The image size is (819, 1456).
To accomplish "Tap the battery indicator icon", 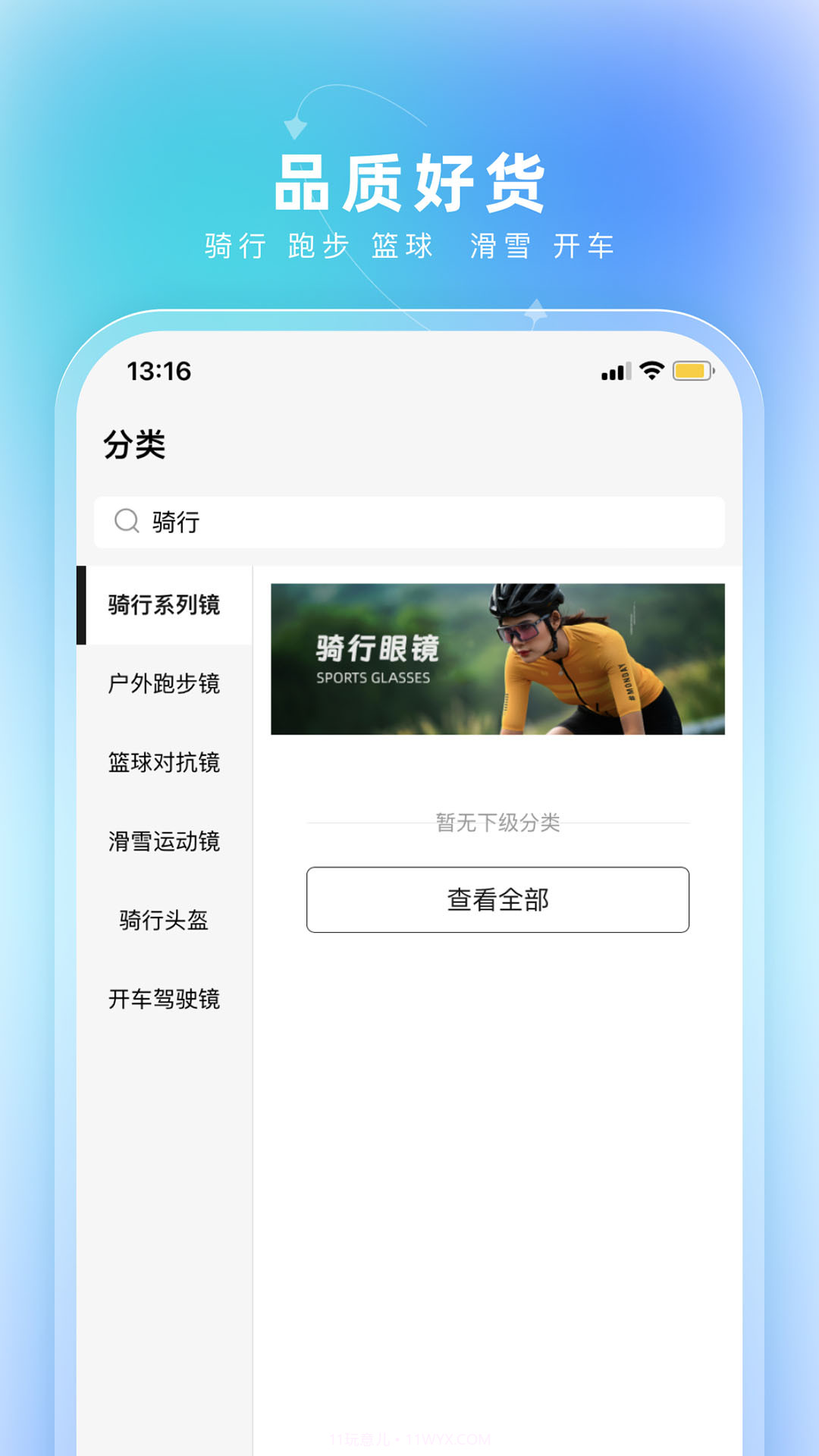I will click(x=691, y=372).
